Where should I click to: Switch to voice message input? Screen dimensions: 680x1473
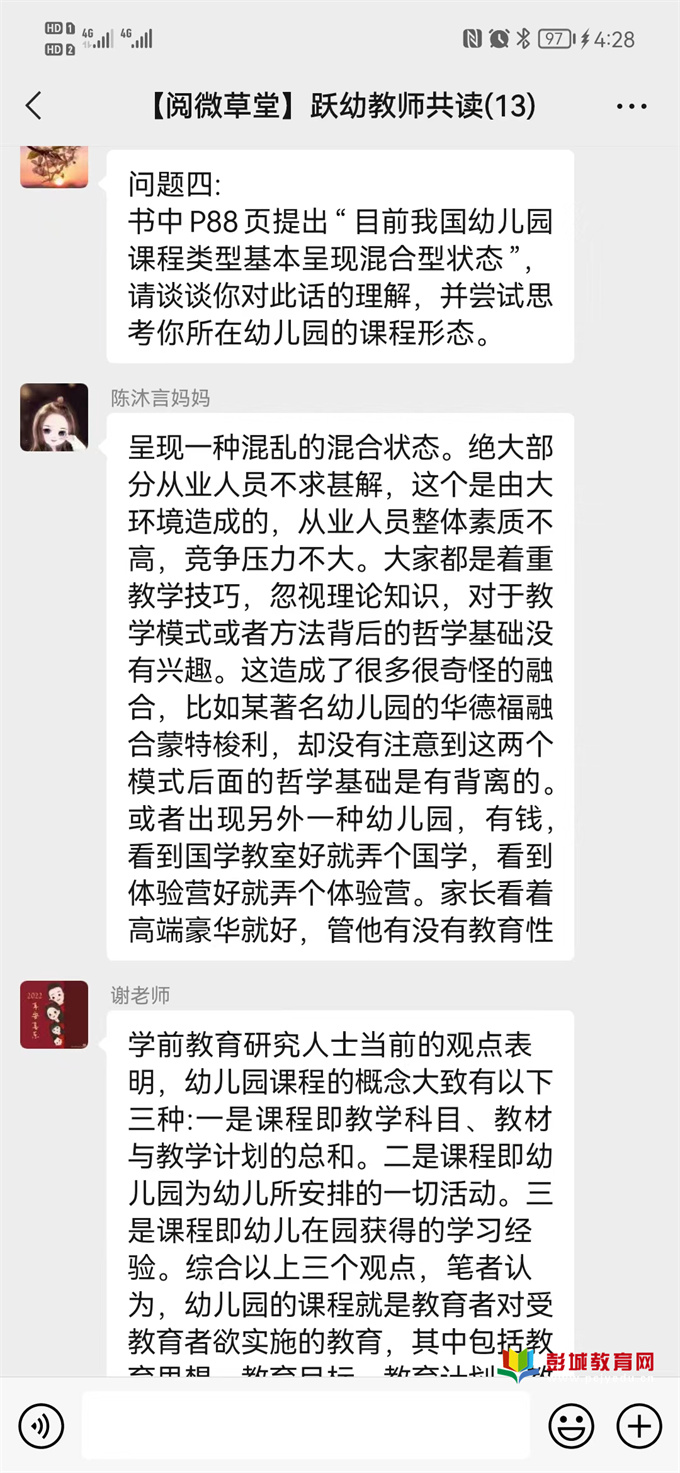pos(41,1425)
